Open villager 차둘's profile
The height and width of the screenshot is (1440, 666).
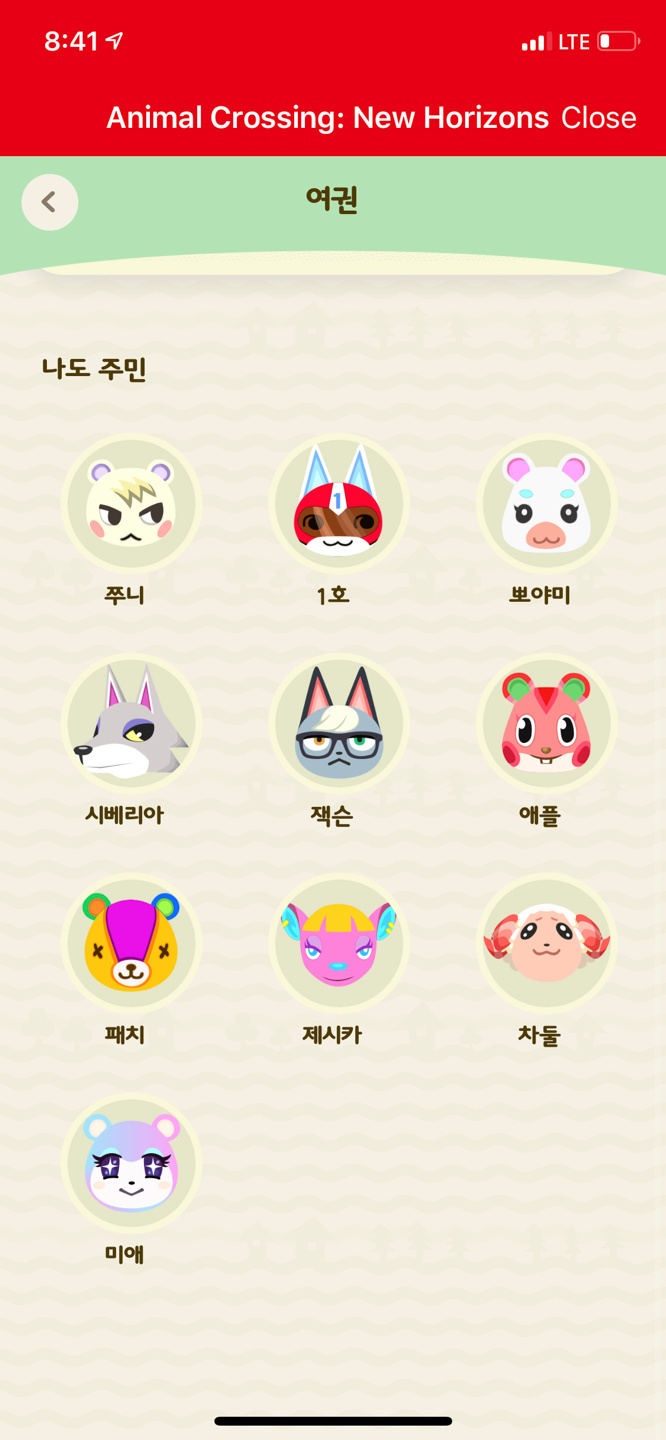(x=546, y=944)
